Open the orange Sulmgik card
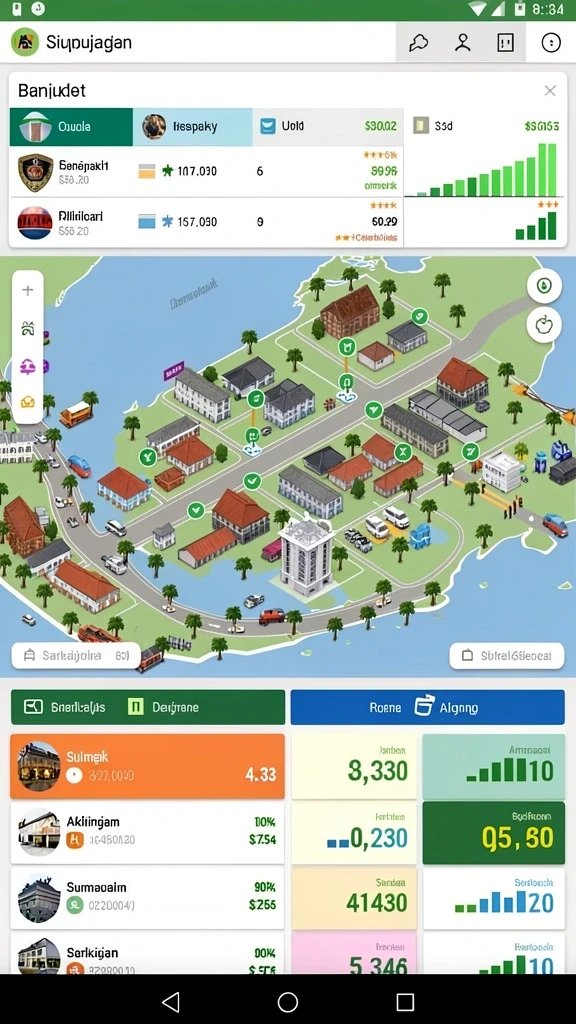576x1024 pixels. 148,766
